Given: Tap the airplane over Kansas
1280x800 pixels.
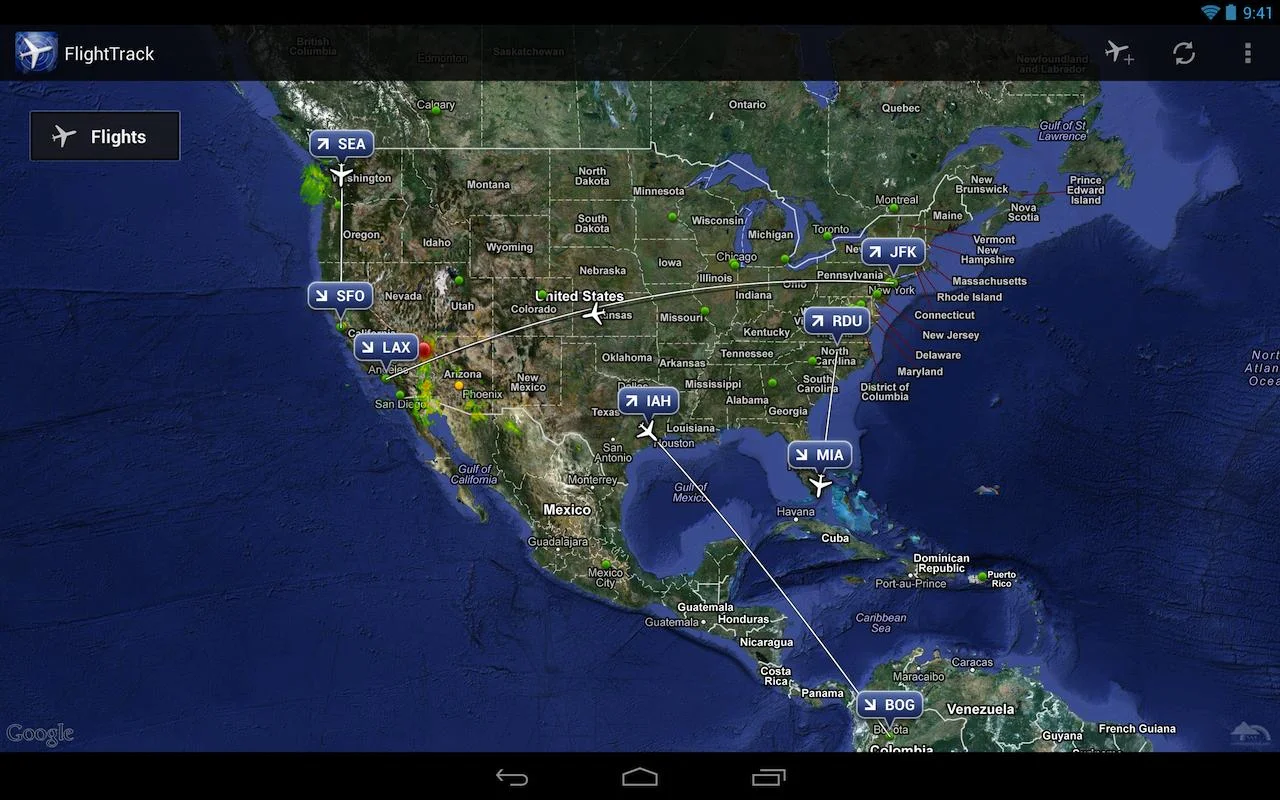Looking at the screenshot, I should (x=596, y=314).
